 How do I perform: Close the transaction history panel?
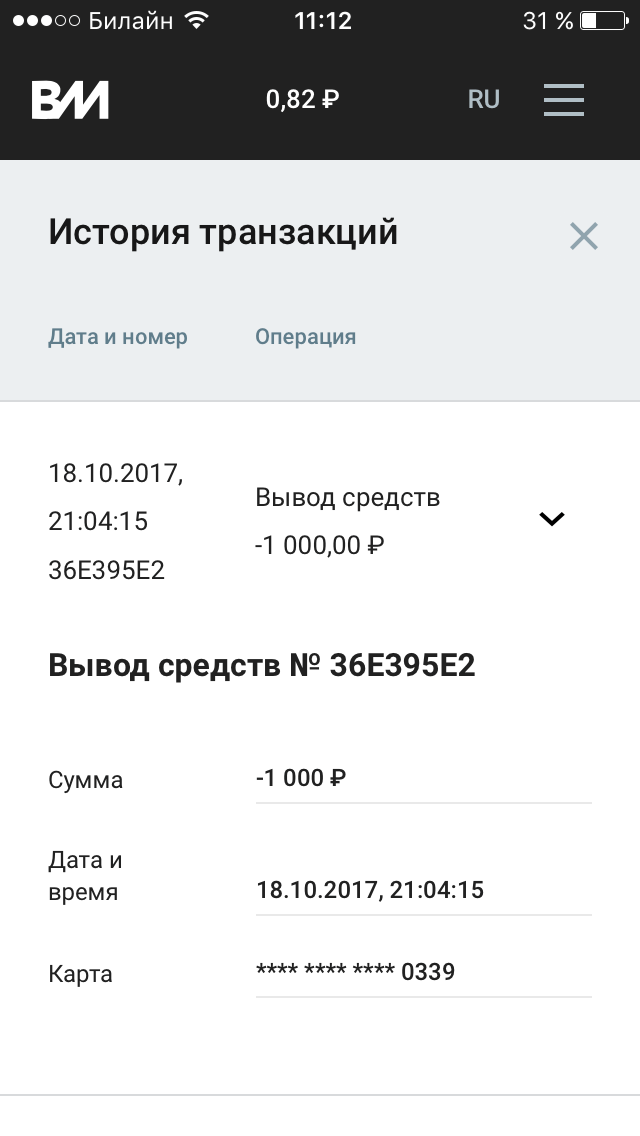pos(583,236)
